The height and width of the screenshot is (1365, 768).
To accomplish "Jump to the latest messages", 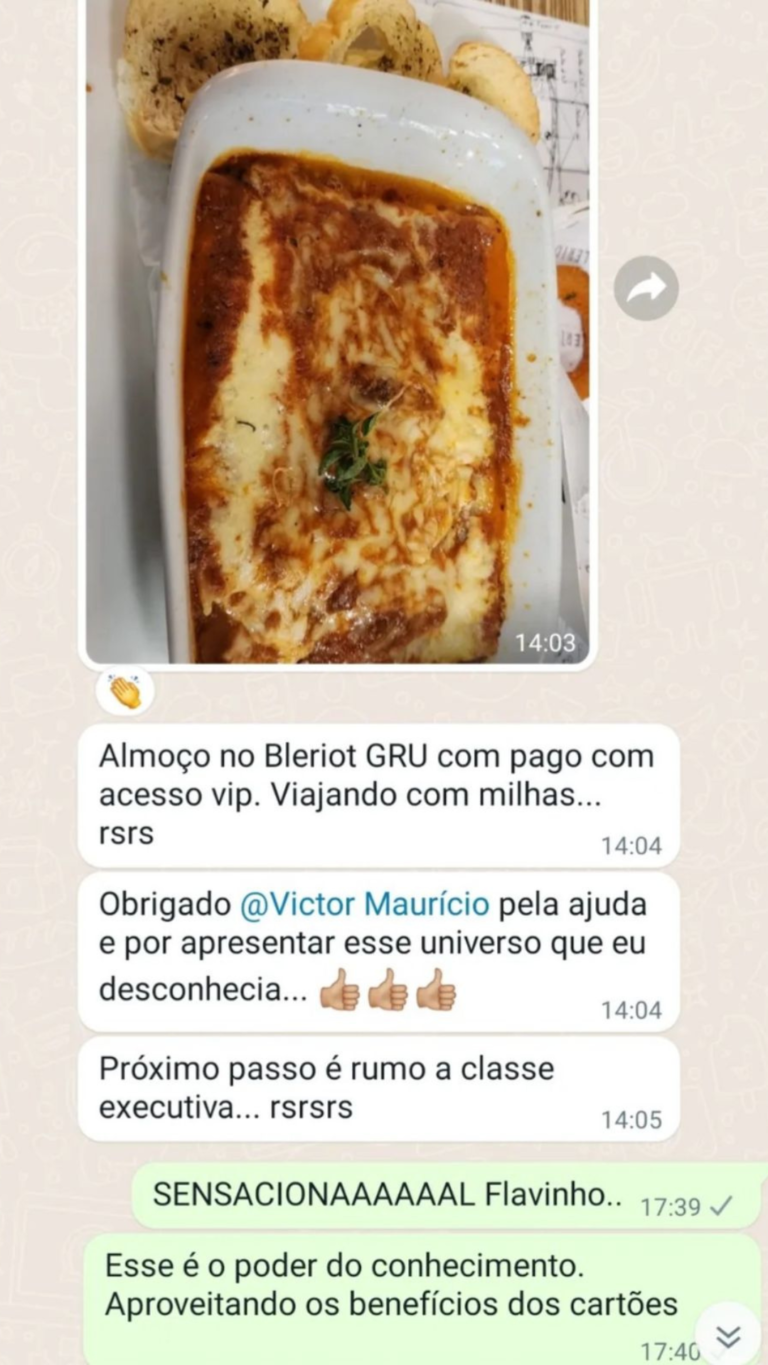I will coord(728,1336).
